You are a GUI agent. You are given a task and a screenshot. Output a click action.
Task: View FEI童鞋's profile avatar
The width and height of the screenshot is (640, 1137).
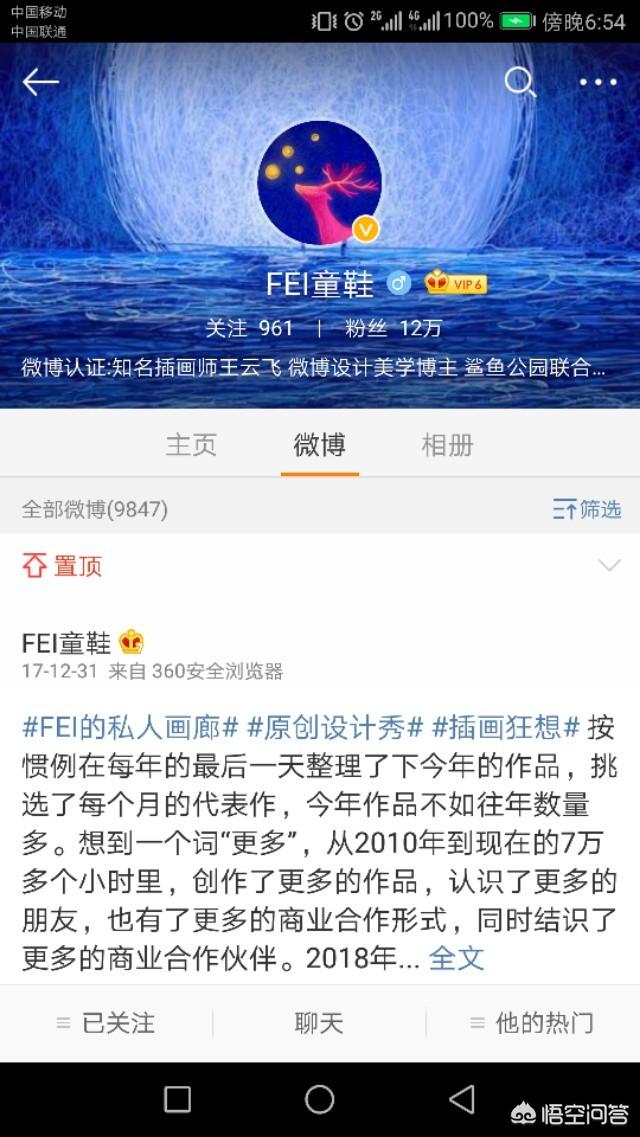pyautogui.click(x=319, y=183)
